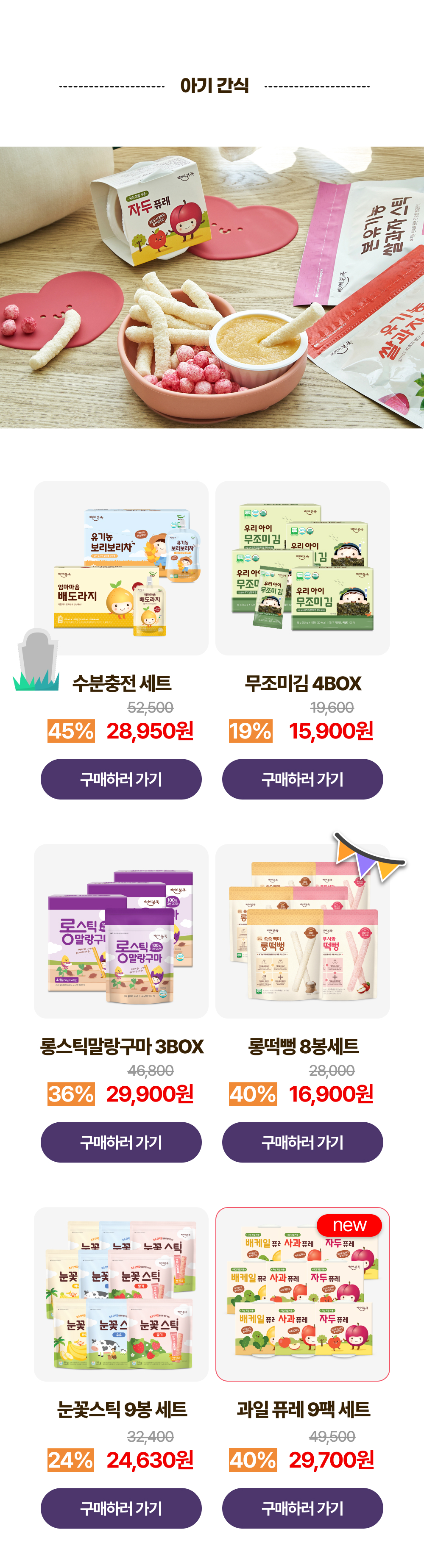Tap 구매하러 가기 under 수분충전 세트
This screenshot has height=1568, width=424.
(120, 779)
